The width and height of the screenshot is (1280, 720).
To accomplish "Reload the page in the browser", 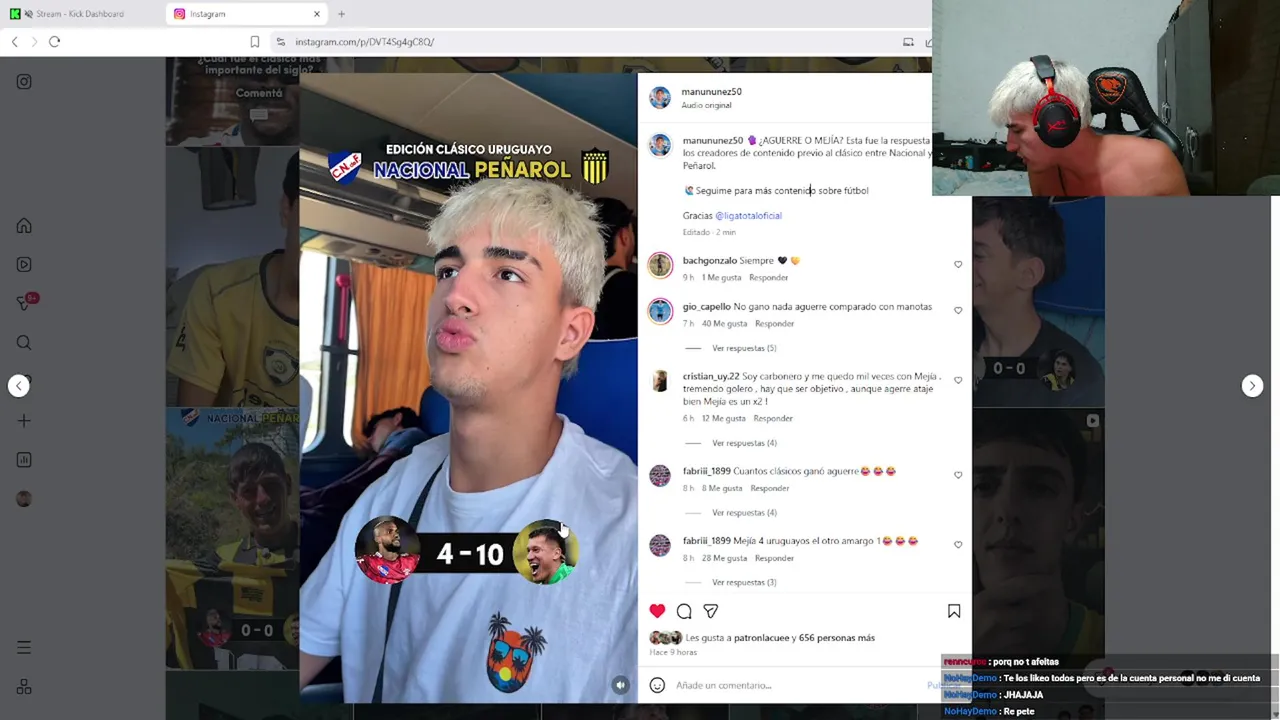I will coord(55,42).
